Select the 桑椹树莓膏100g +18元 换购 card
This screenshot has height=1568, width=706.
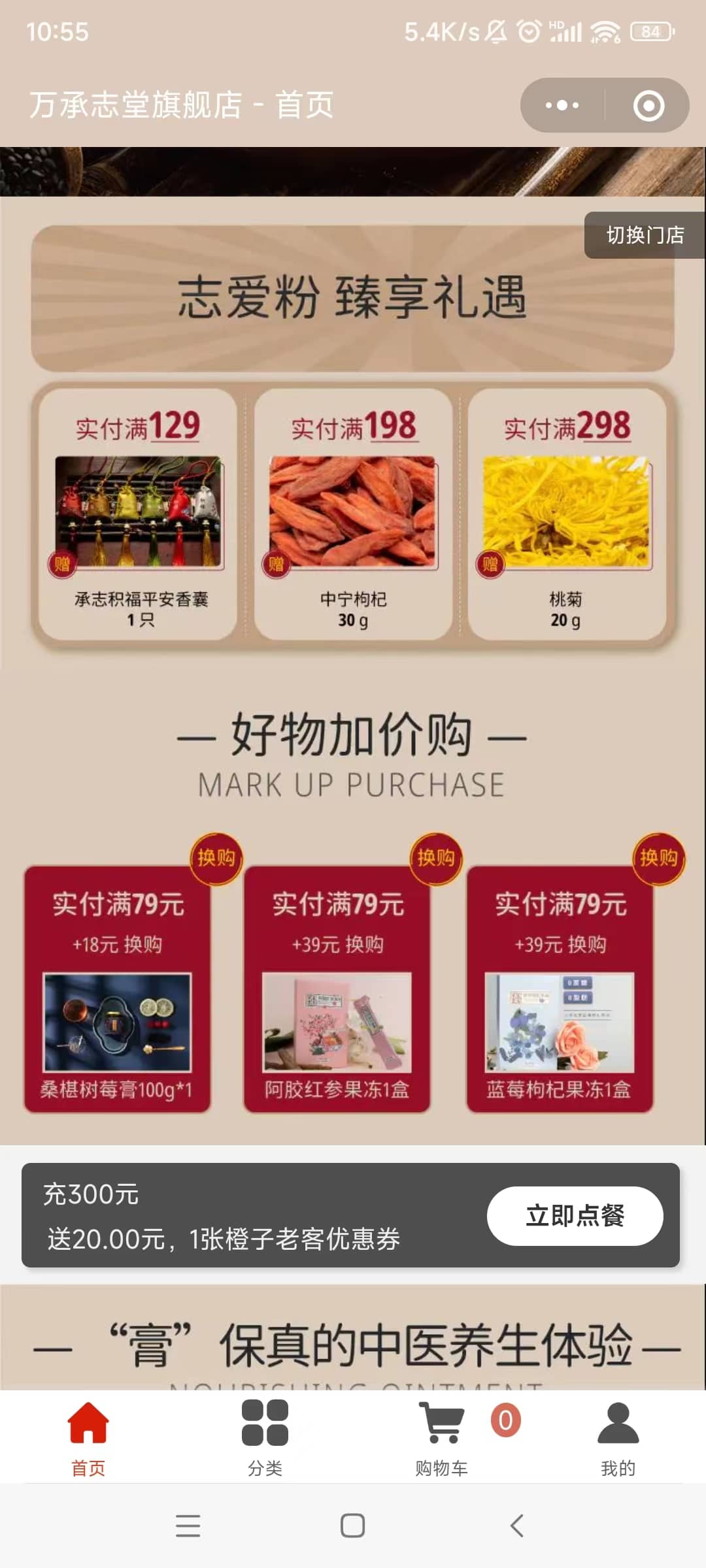coord(118,989)
